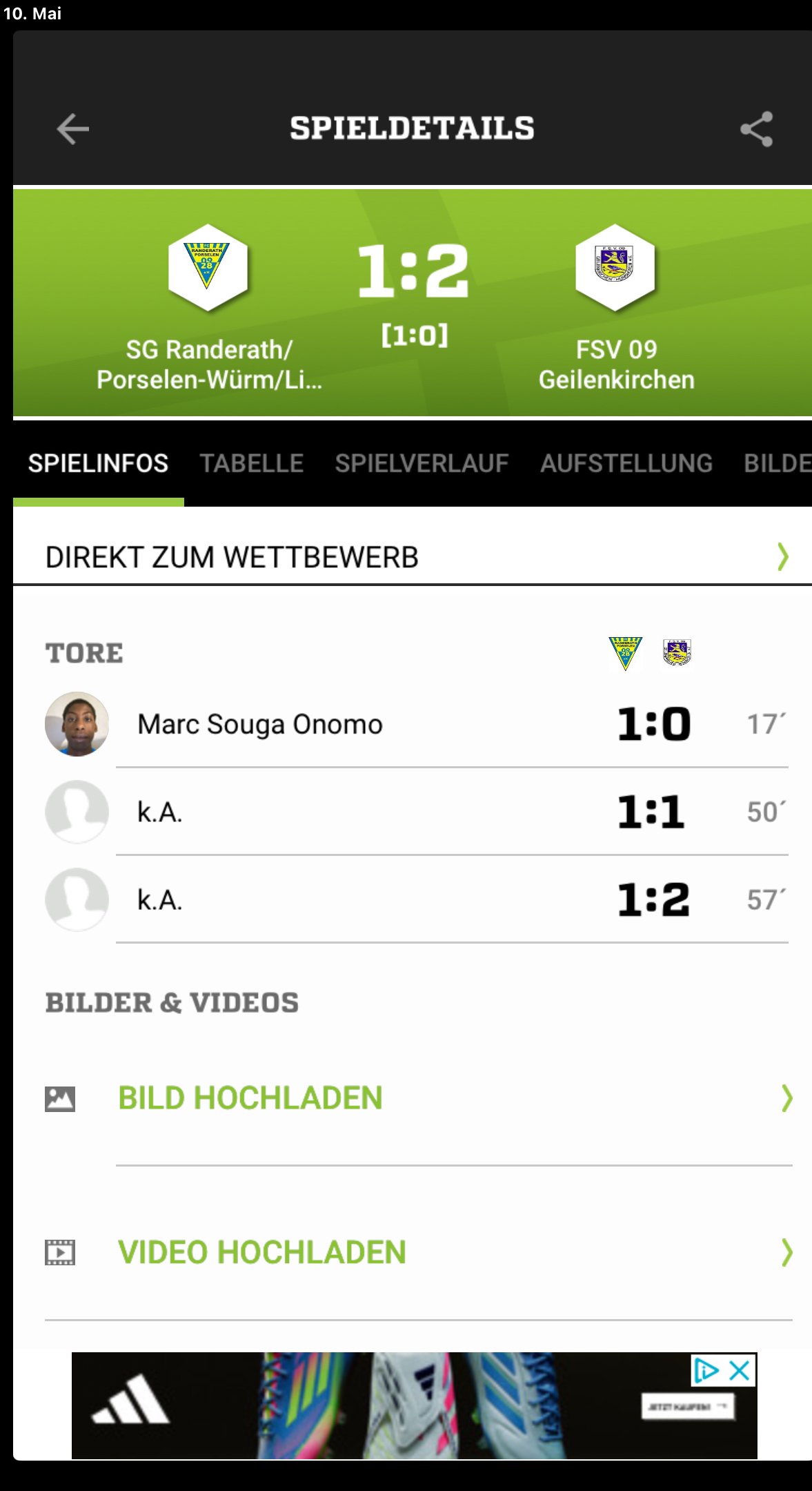The height and width of the screenshot is (1491, 812).
Task: Share this match via the share icon
Action: [x=756, y=129]
